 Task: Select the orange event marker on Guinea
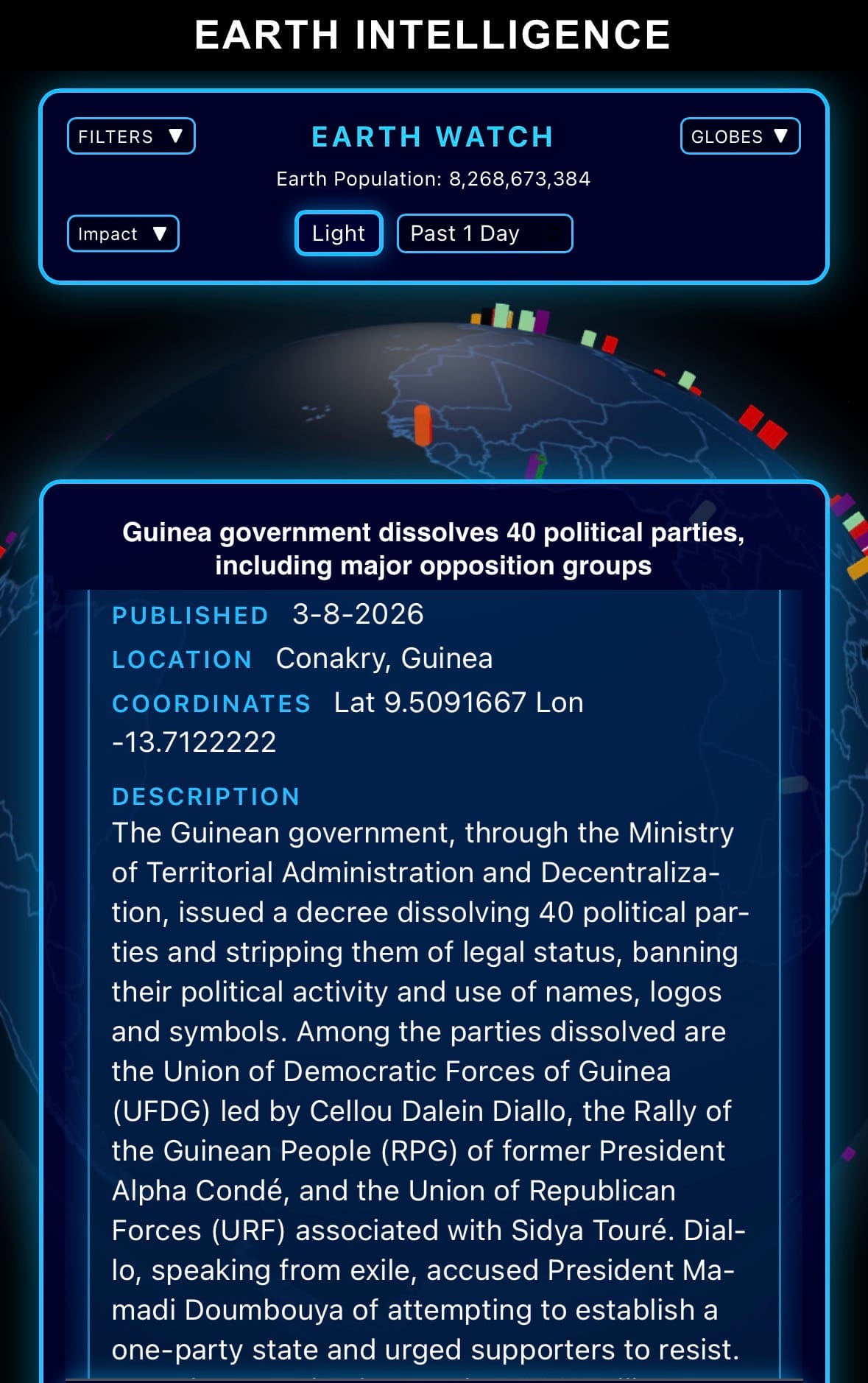tap(423, 425)
